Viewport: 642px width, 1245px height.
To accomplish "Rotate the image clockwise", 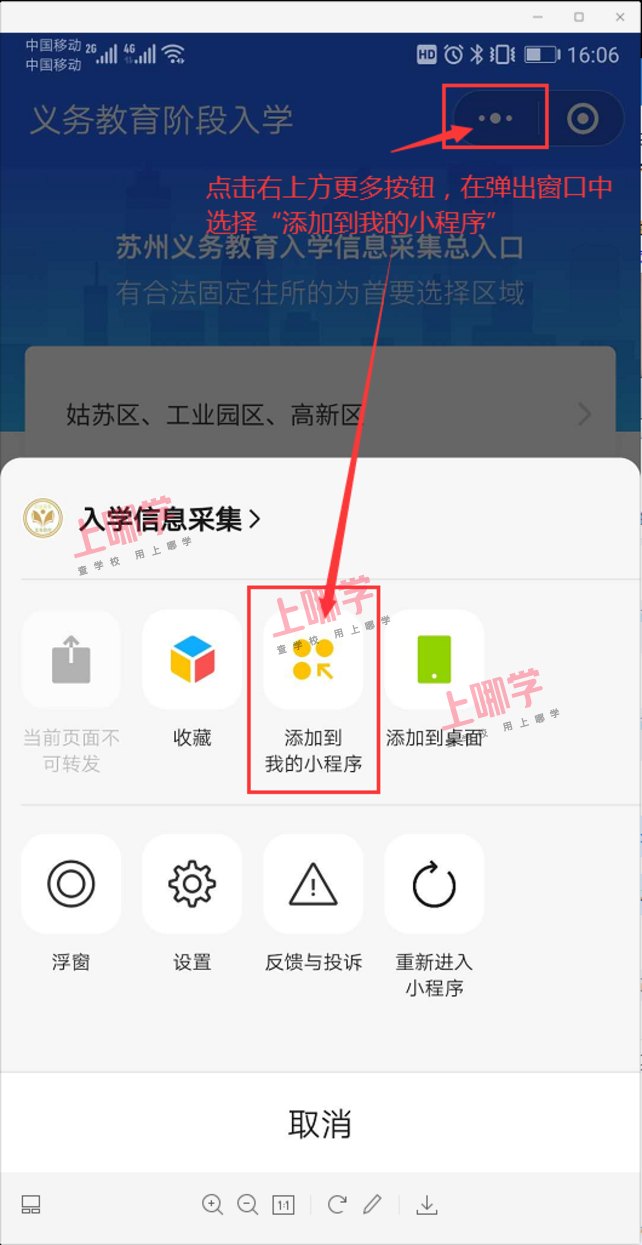I will 337,1204.
